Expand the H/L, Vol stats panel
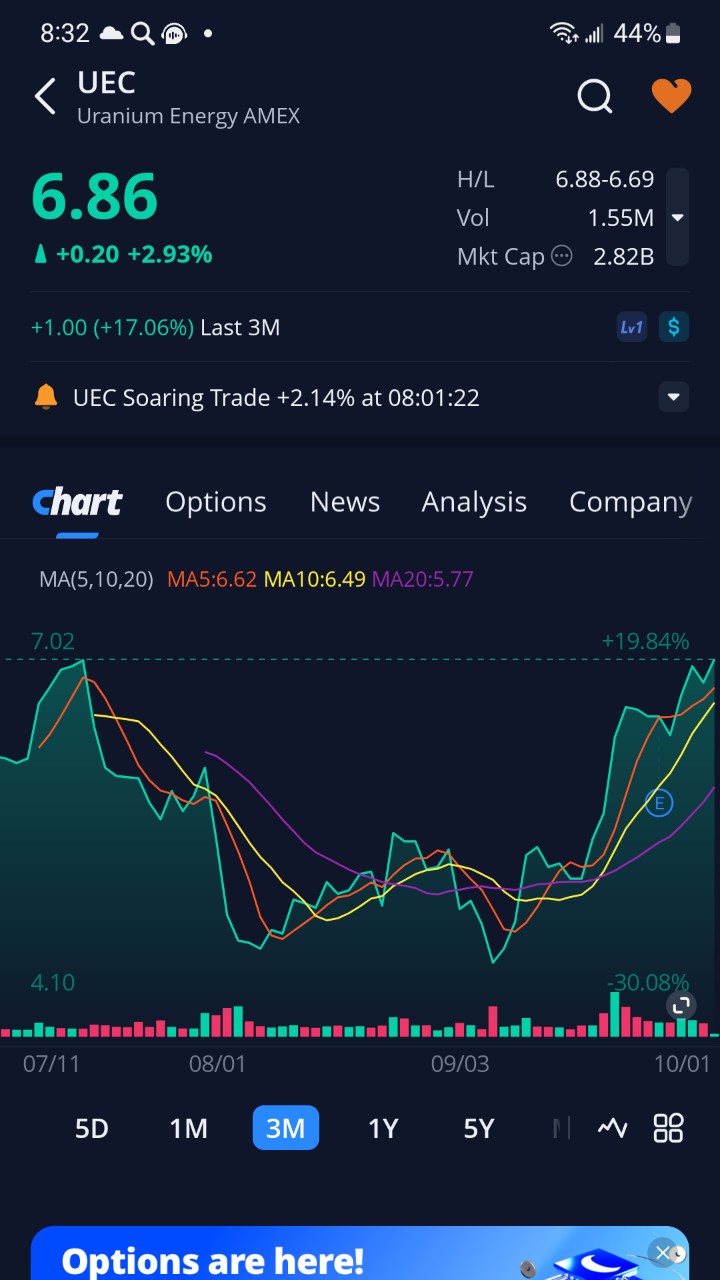The height and width of the screenshot is (1280, 720). pos(677,218)
